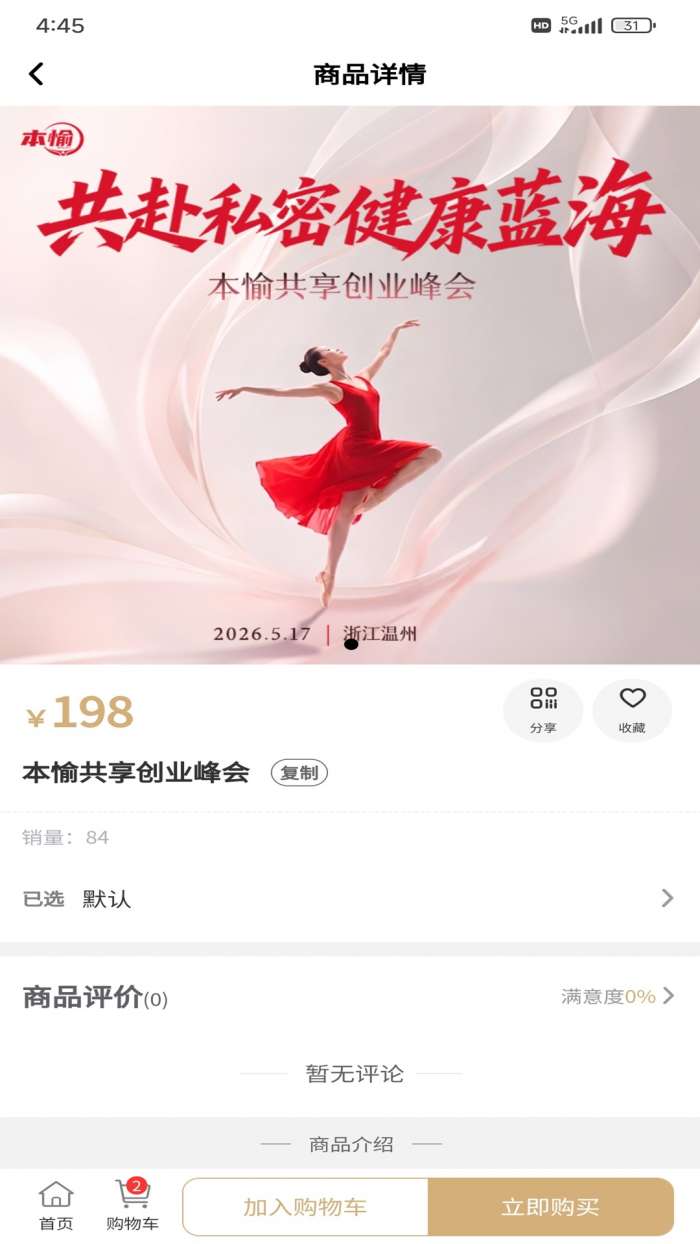Tap 立即购买 to buy now
This screenshot has width=700, height=1244.
click(x=551, y=1207)
